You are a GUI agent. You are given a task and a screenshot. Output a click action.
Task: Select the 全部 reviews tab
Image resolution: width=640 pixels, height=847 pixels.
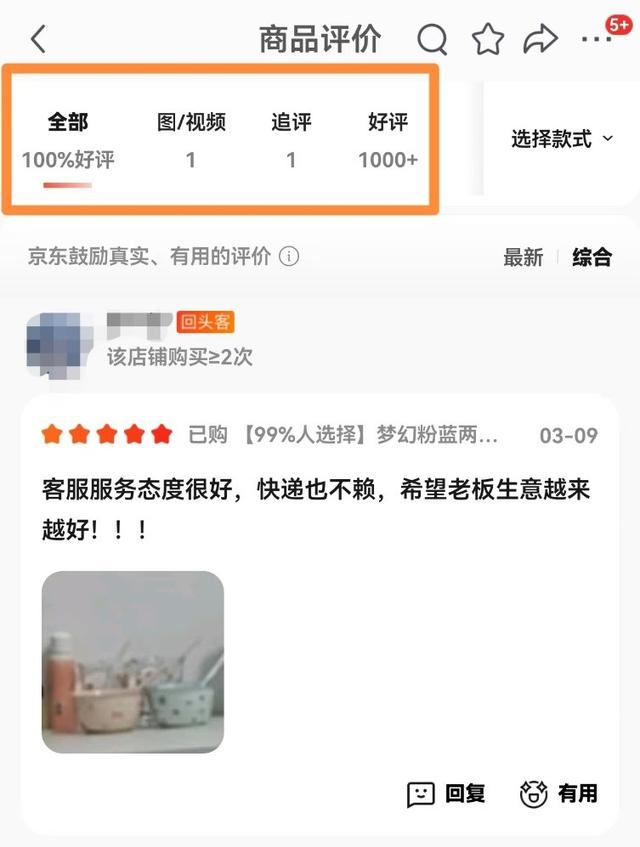point(68,140)
